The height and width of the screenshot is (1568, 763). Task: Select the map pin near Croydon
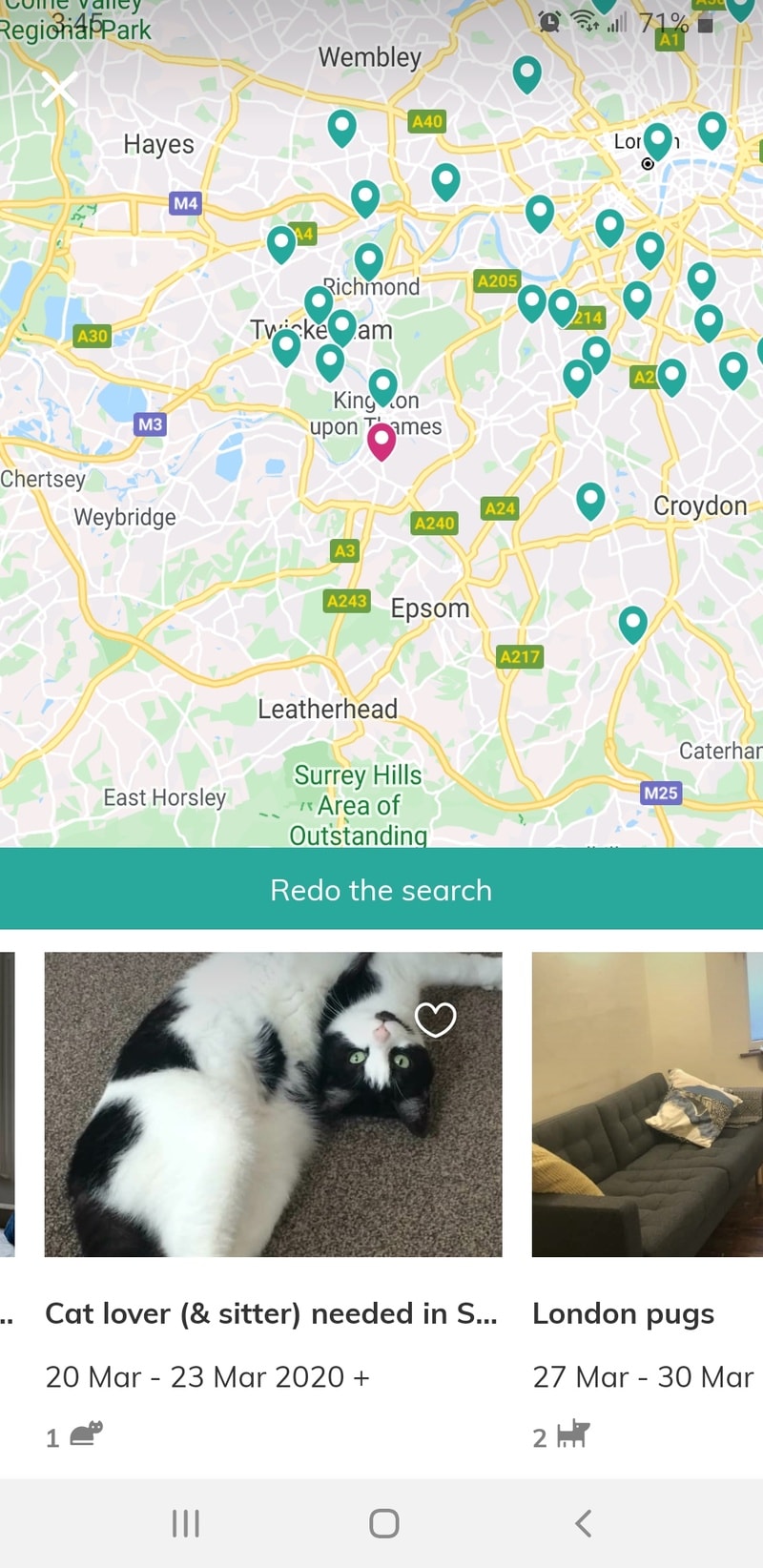(590, 501)
